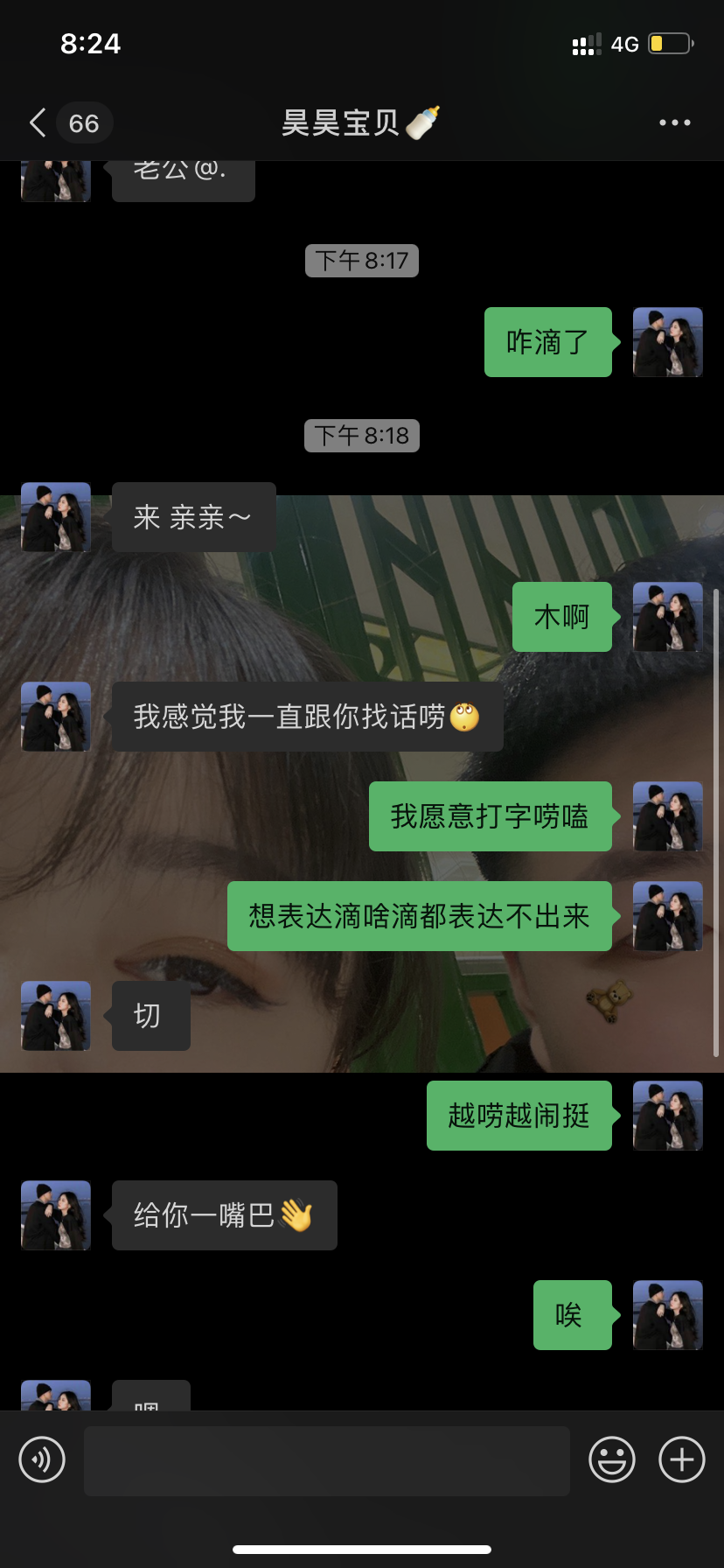Screen dimensions: 724x1568
Task: Open the chat options three-dot menu
Action: 674,123
